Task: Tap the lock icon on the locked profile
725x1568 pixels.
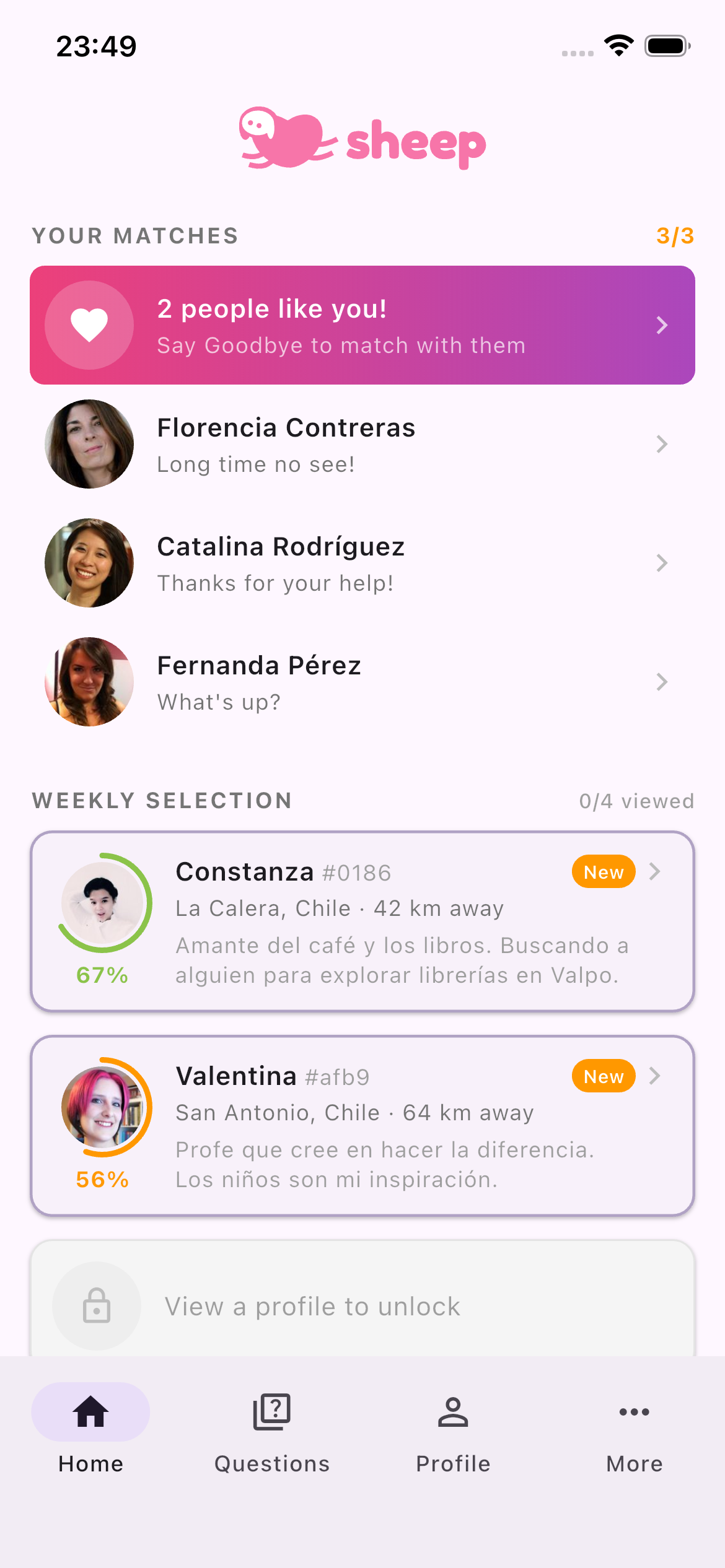Action: tap(96, 1305)
